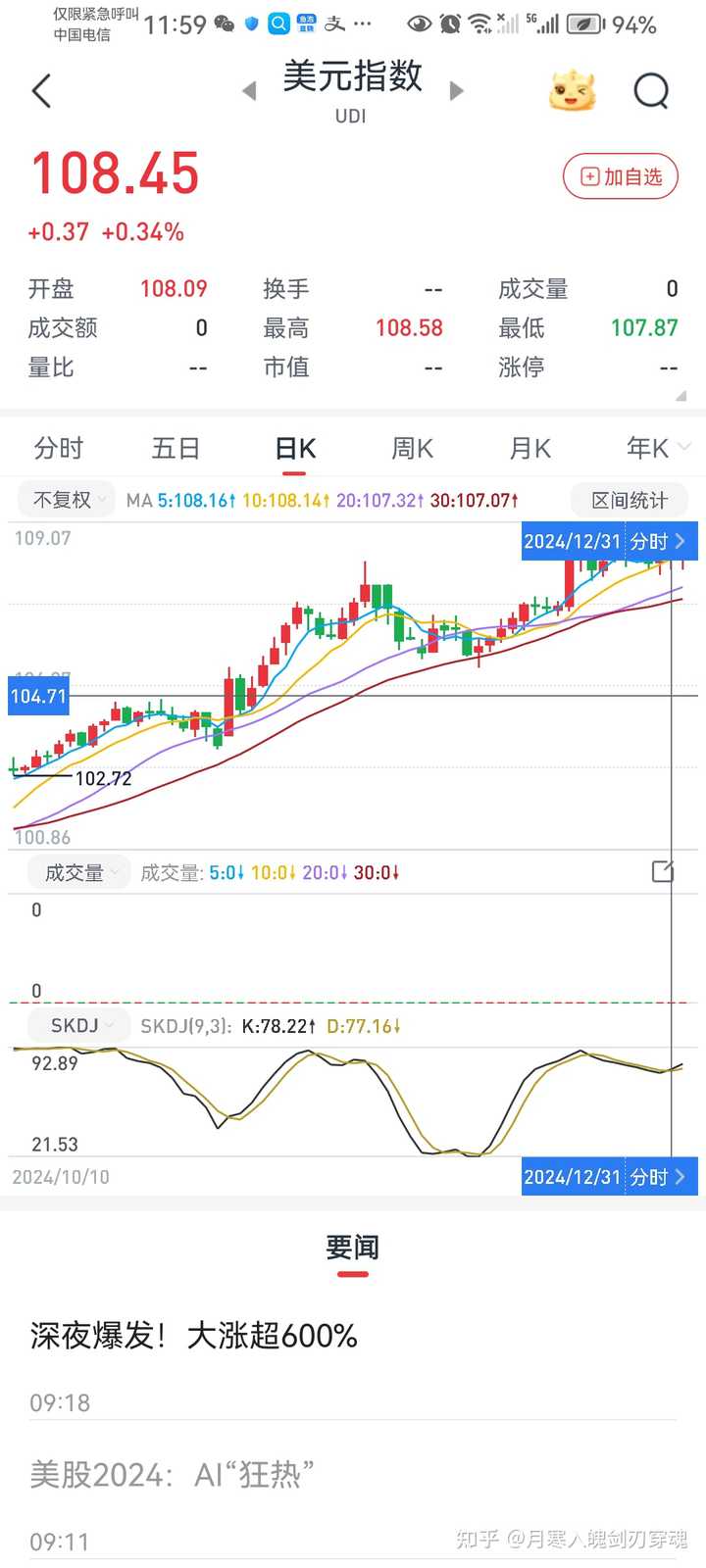Image resolution: width=706 pixels, height=1568 pixels.
Task: Go back using the top-left arrow
Action: click(x=41, y=92)
